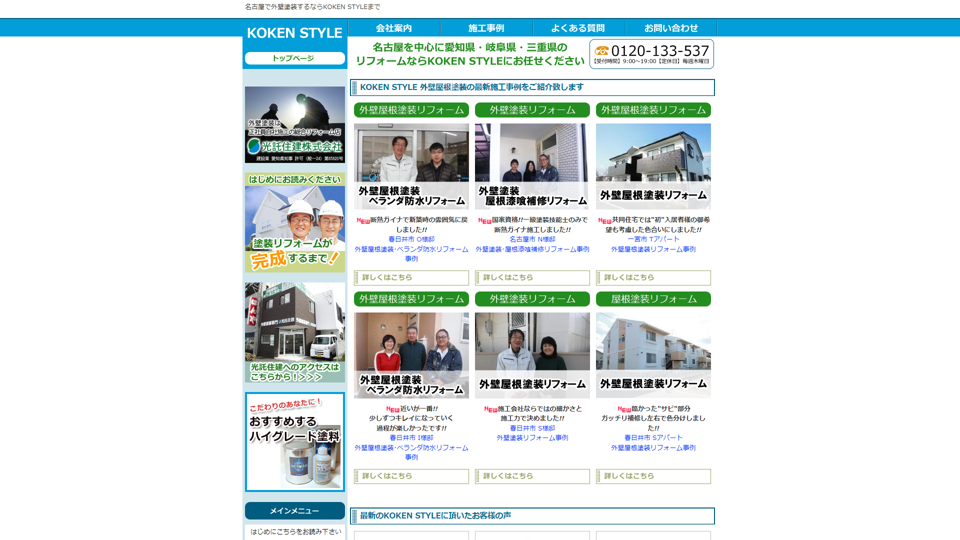The image size is (960, 540).
Task: Tap 詳しくはこちら under 春日井市 Sアパート
Action: pos(653,477)
